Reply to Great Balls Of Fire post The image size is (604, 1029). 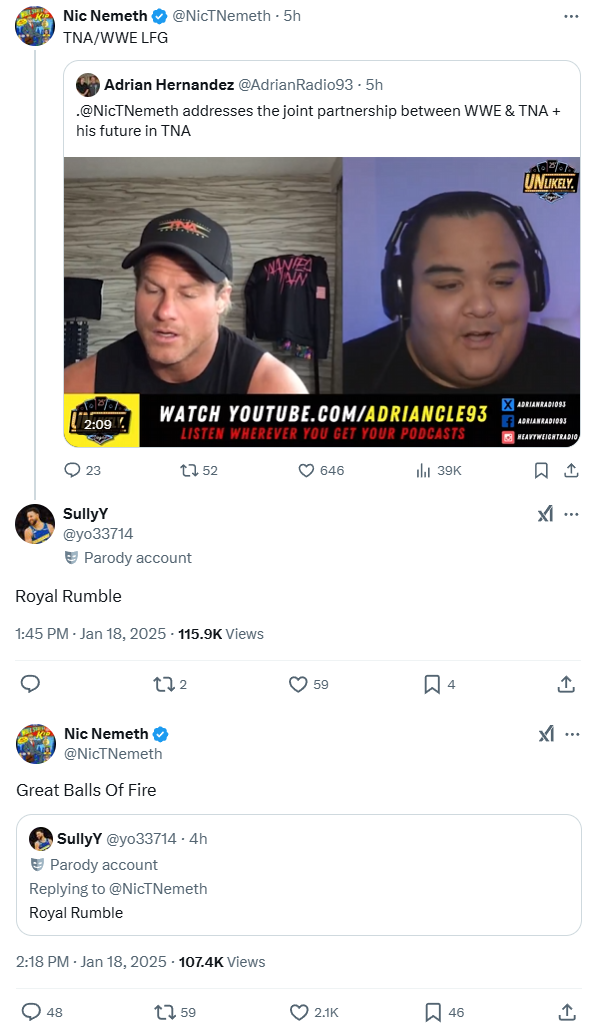30,1012
